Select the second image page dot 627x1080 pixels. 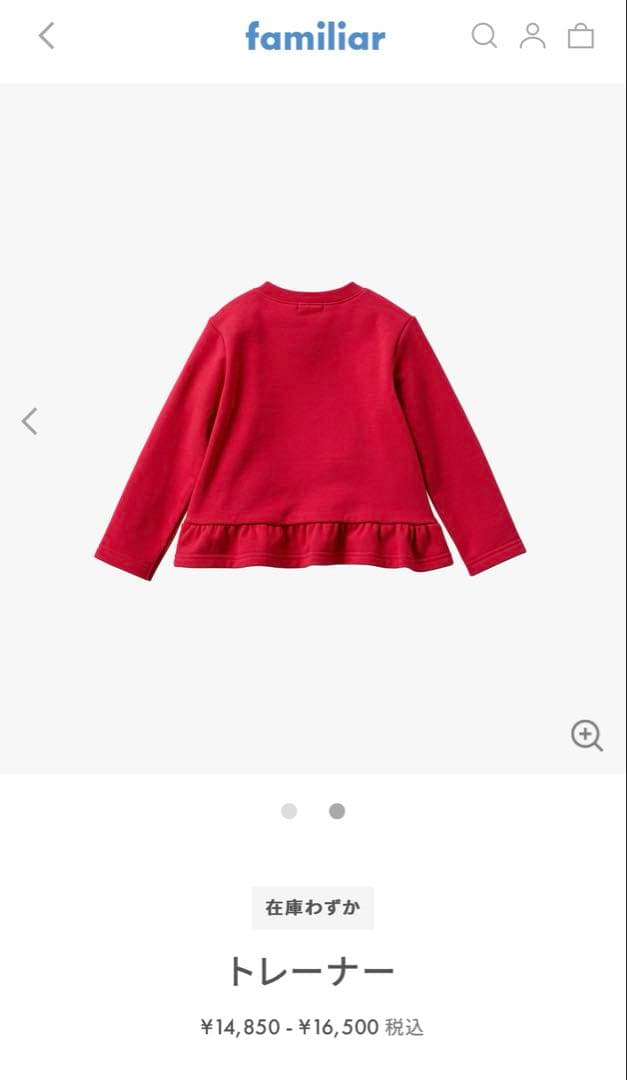(337, 811)
